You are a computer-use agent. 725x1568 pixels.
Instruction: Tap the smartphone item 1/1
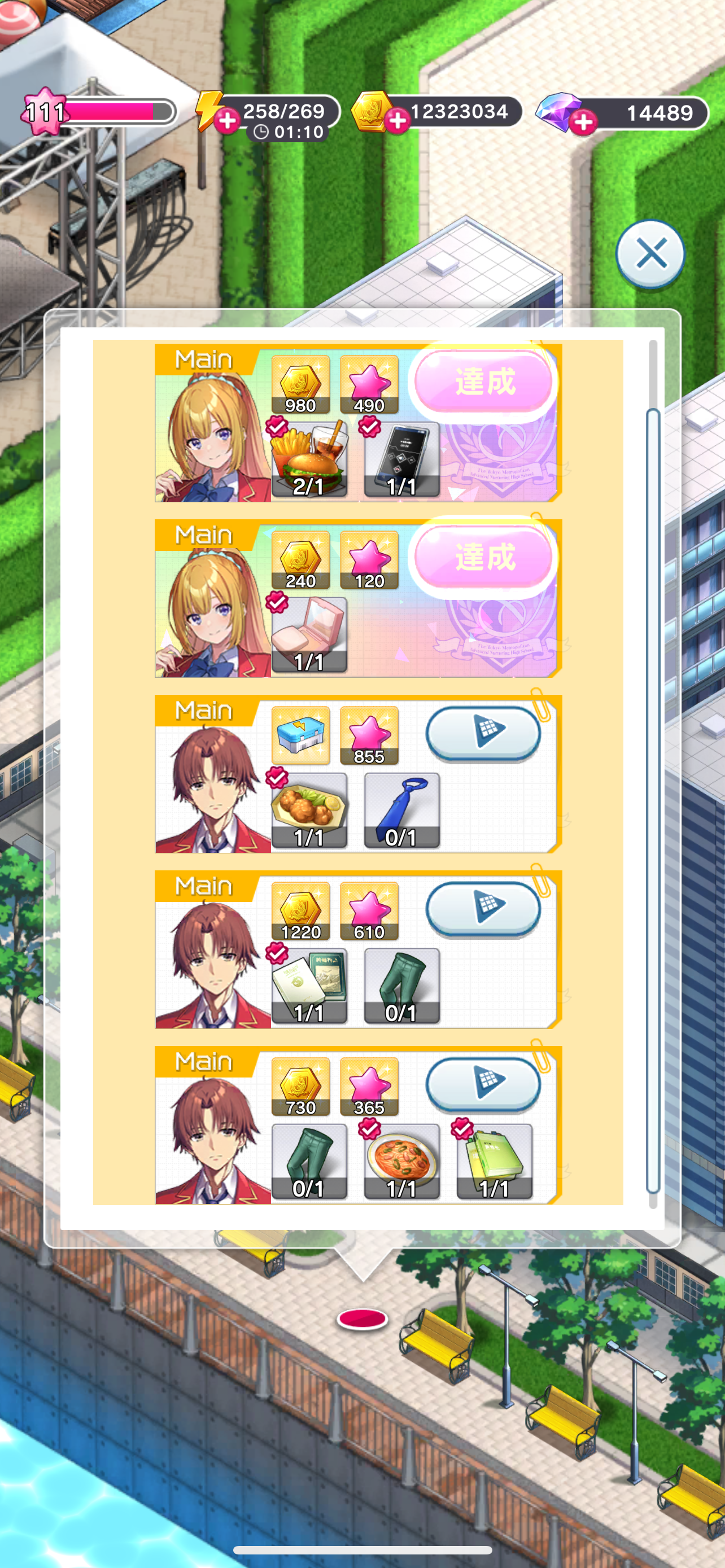402,459
